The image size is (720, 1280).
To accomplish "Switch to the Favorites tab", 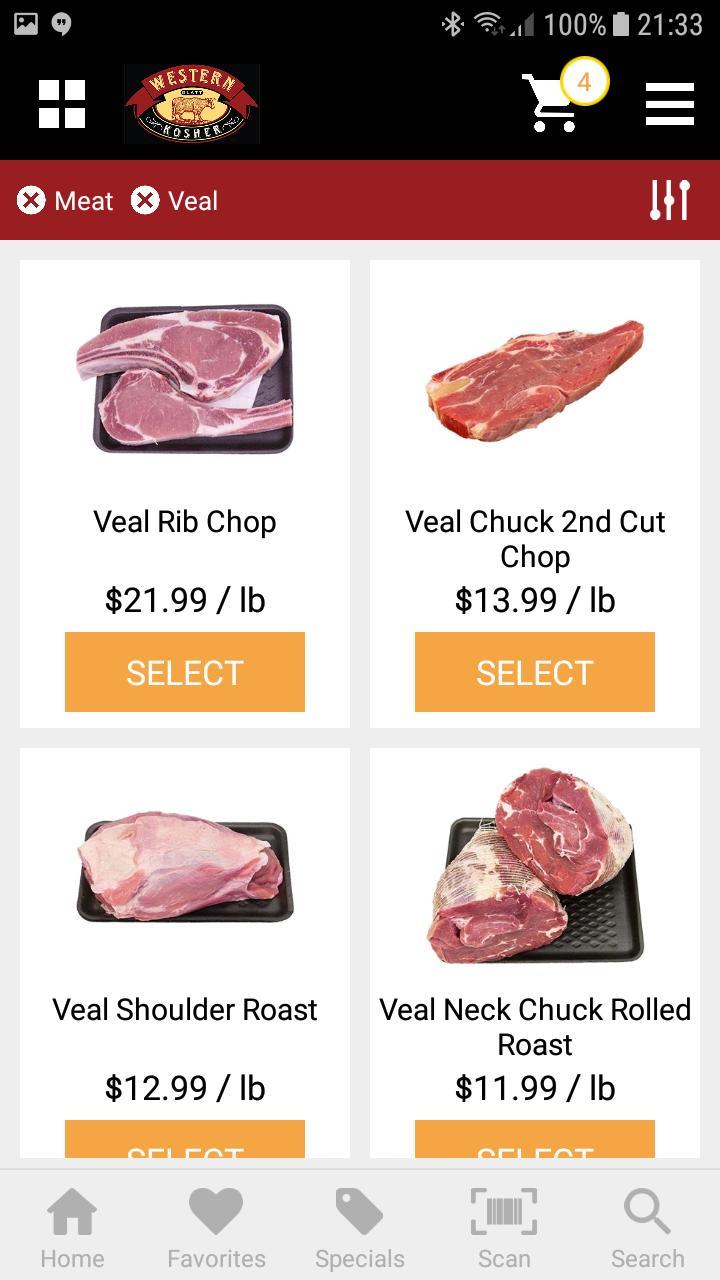I will coord(216,1228).
